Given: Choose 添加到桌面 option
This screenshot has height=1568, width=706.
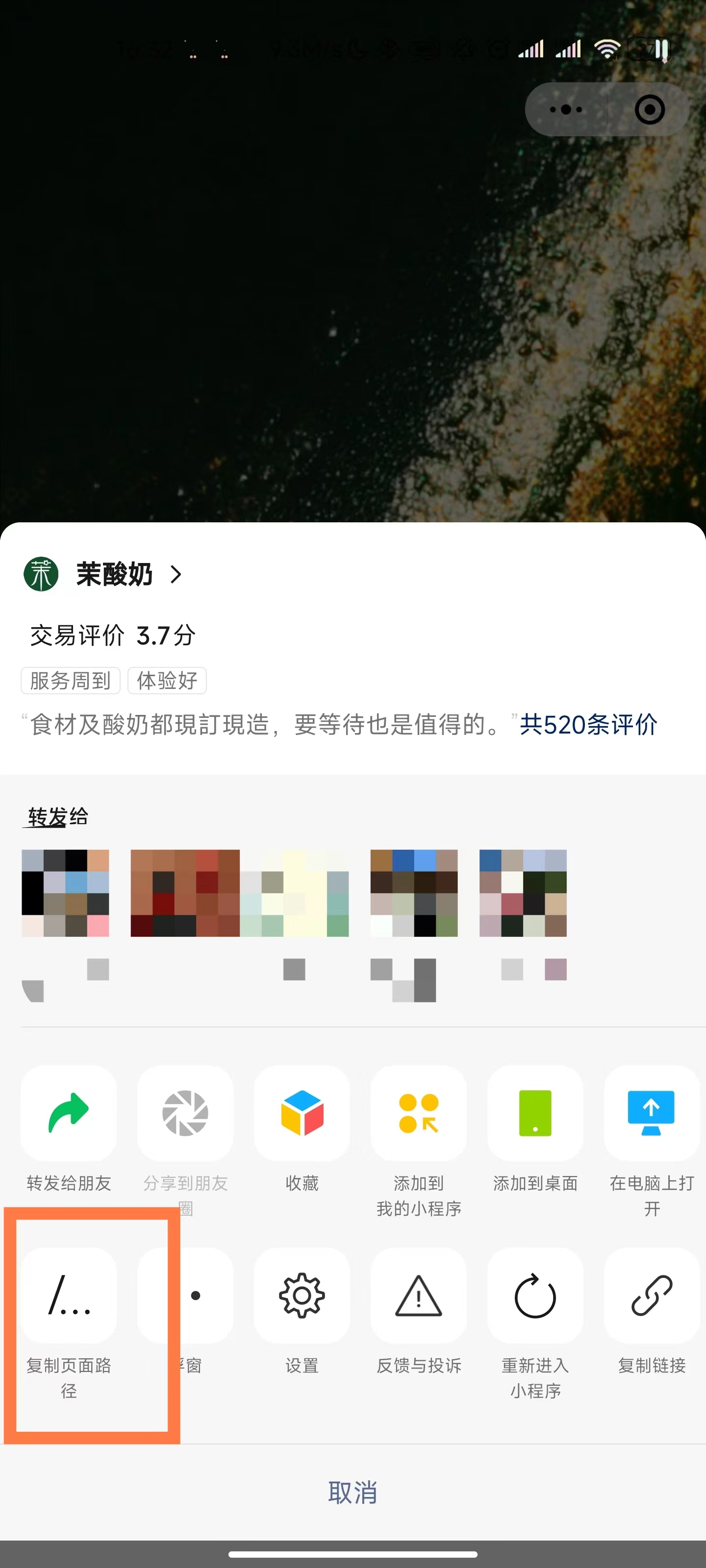Looking at the screenshot, I should (x=535, y=1113).
